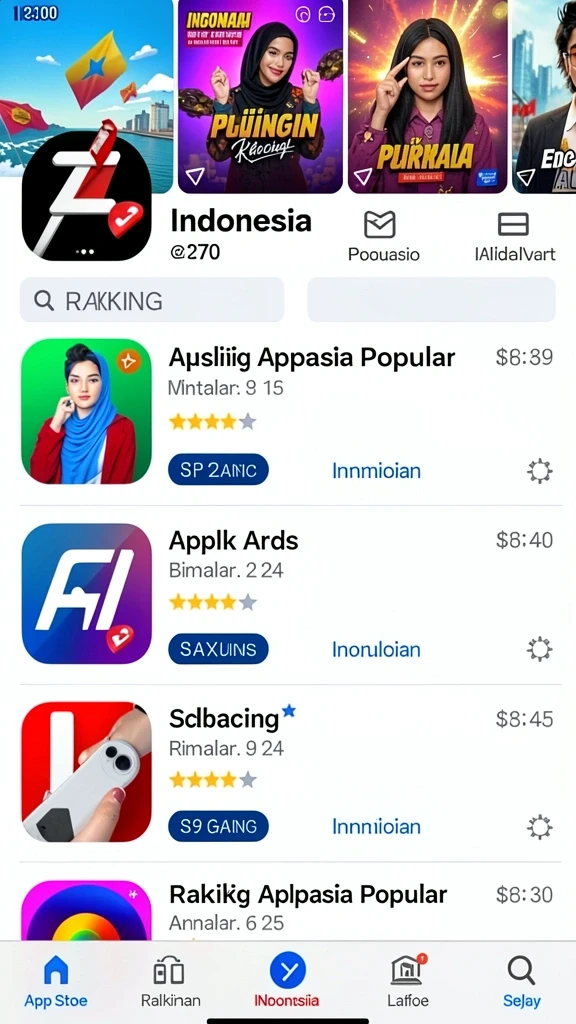Go to the Laffoe tab
576x1024 pixels.
tap(408, 981)
